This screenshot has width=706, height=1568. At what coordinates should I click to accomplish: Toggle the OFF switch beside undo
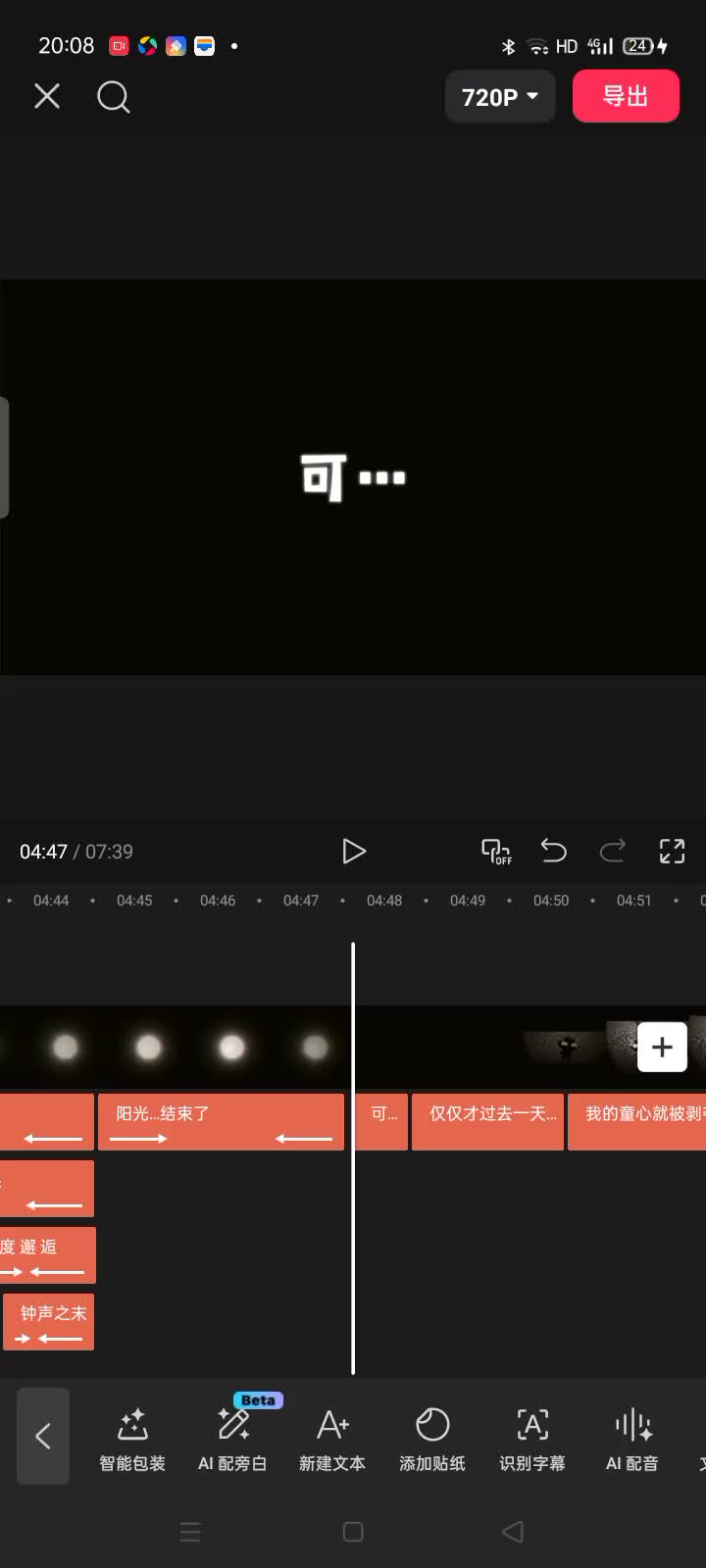click(496, 851)
